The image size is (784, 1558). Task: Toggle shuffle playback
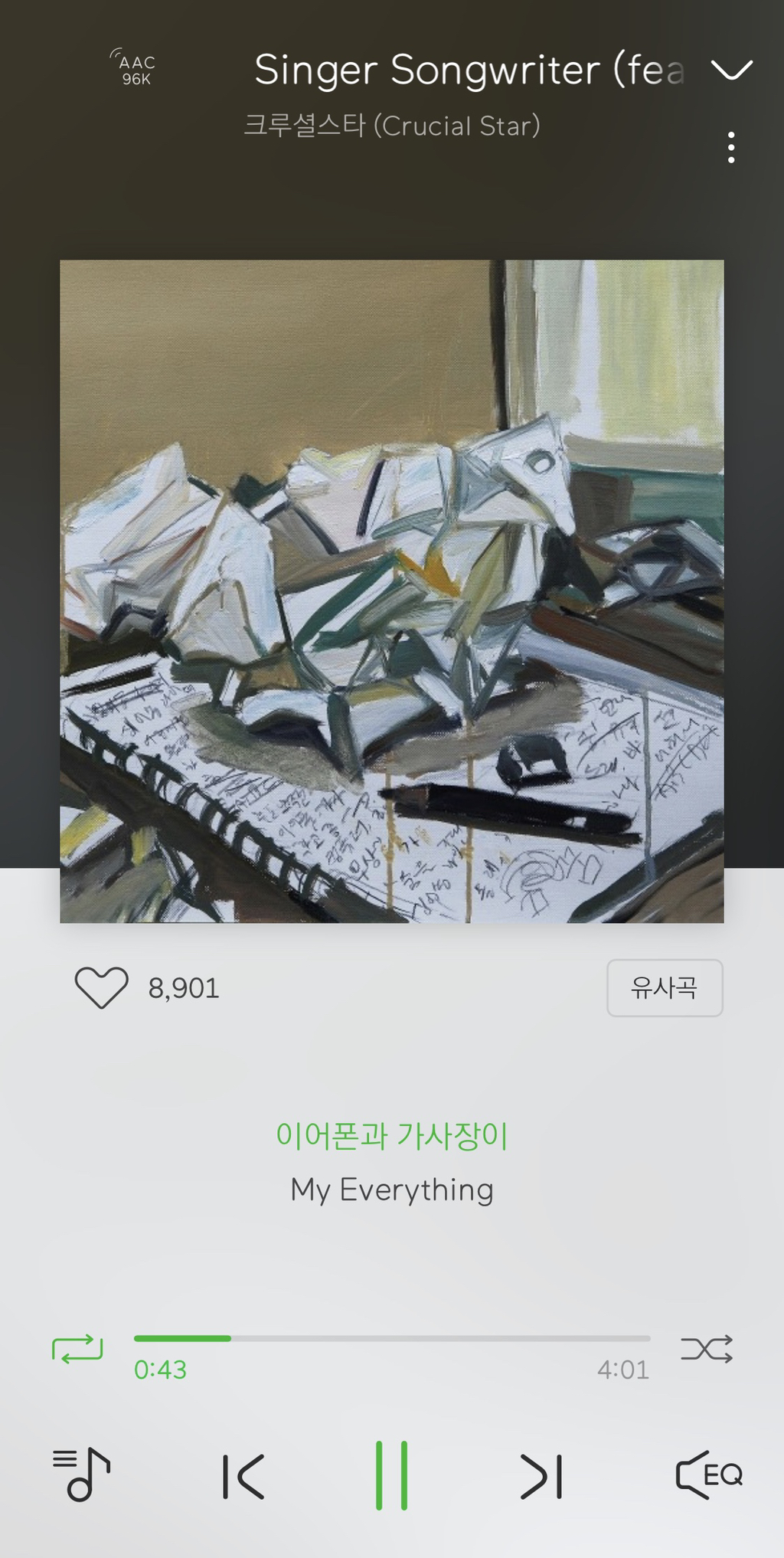pos(706,1349)
